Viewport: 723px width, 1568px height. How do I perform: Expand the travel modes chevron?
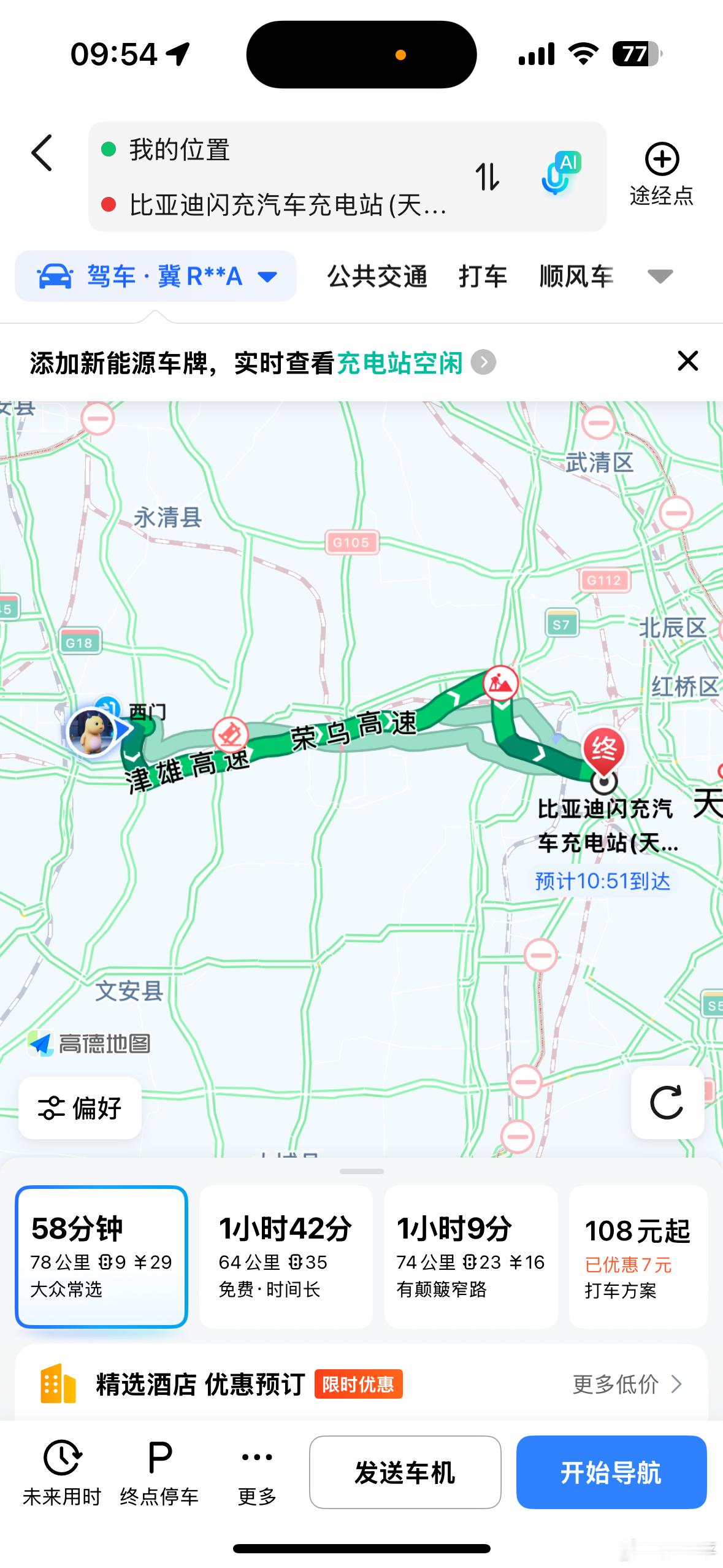(660, 277)
